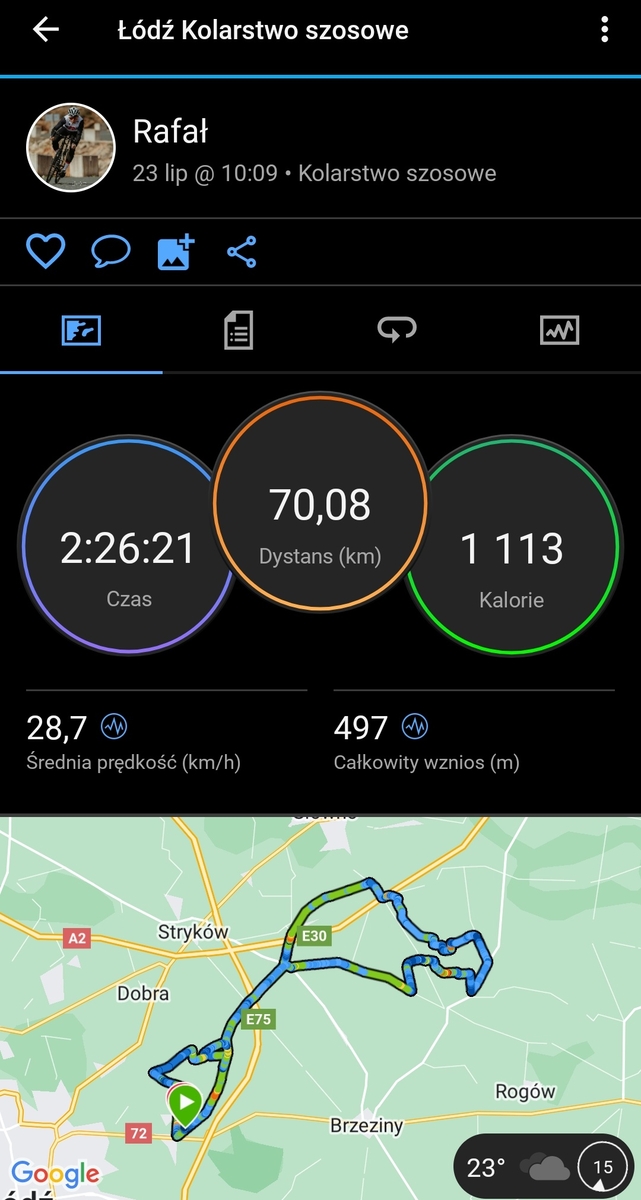Switch to the details list tab
The height and width of the screenshot is (1200, 641).
tap(238, 329)
